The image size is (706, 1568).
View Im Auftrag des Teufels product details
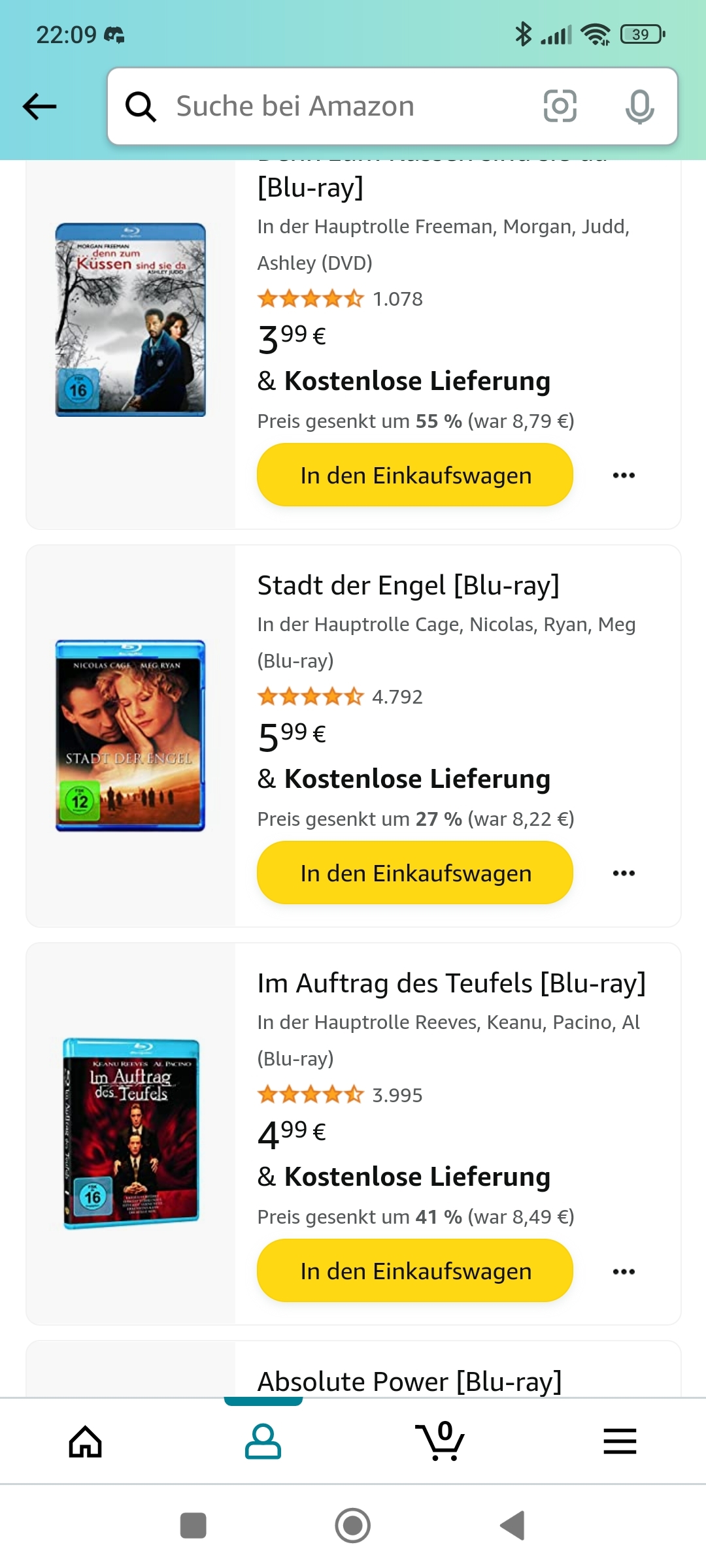451,983
